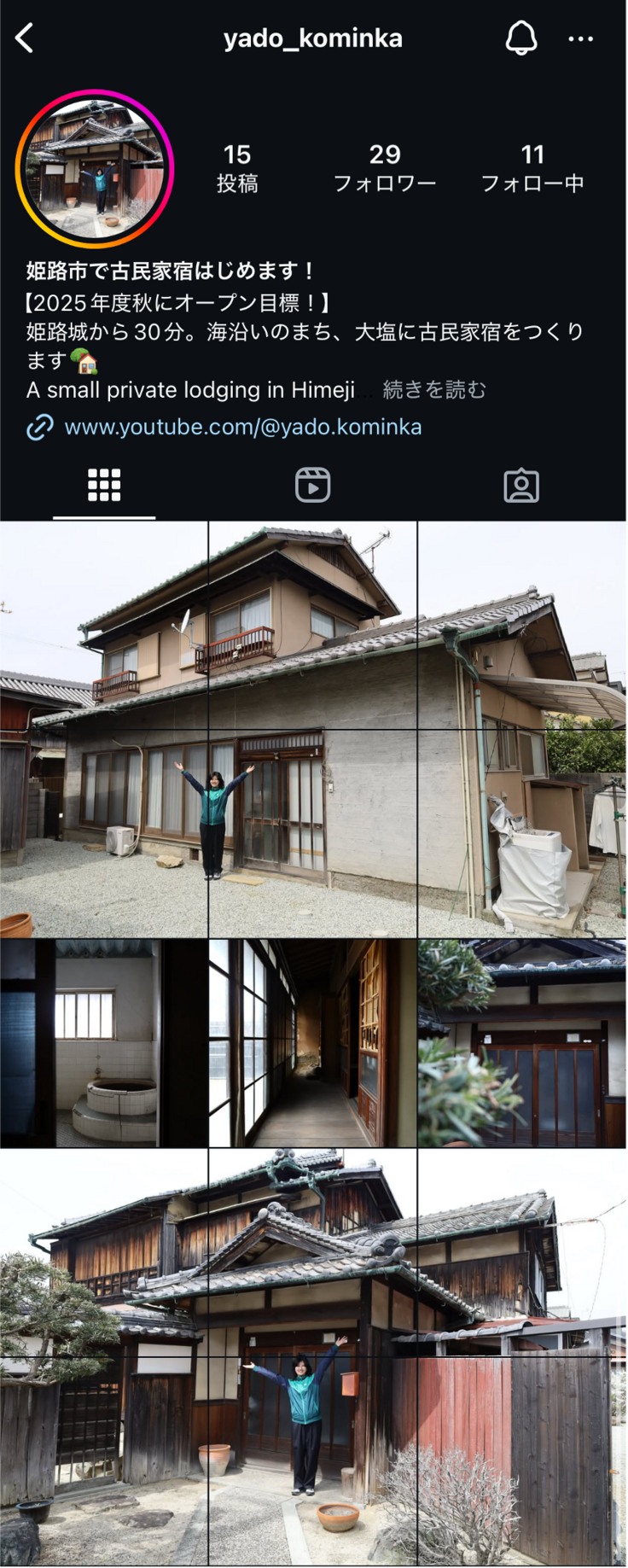Open the post showing the tiled round well

pos(103,1042)
